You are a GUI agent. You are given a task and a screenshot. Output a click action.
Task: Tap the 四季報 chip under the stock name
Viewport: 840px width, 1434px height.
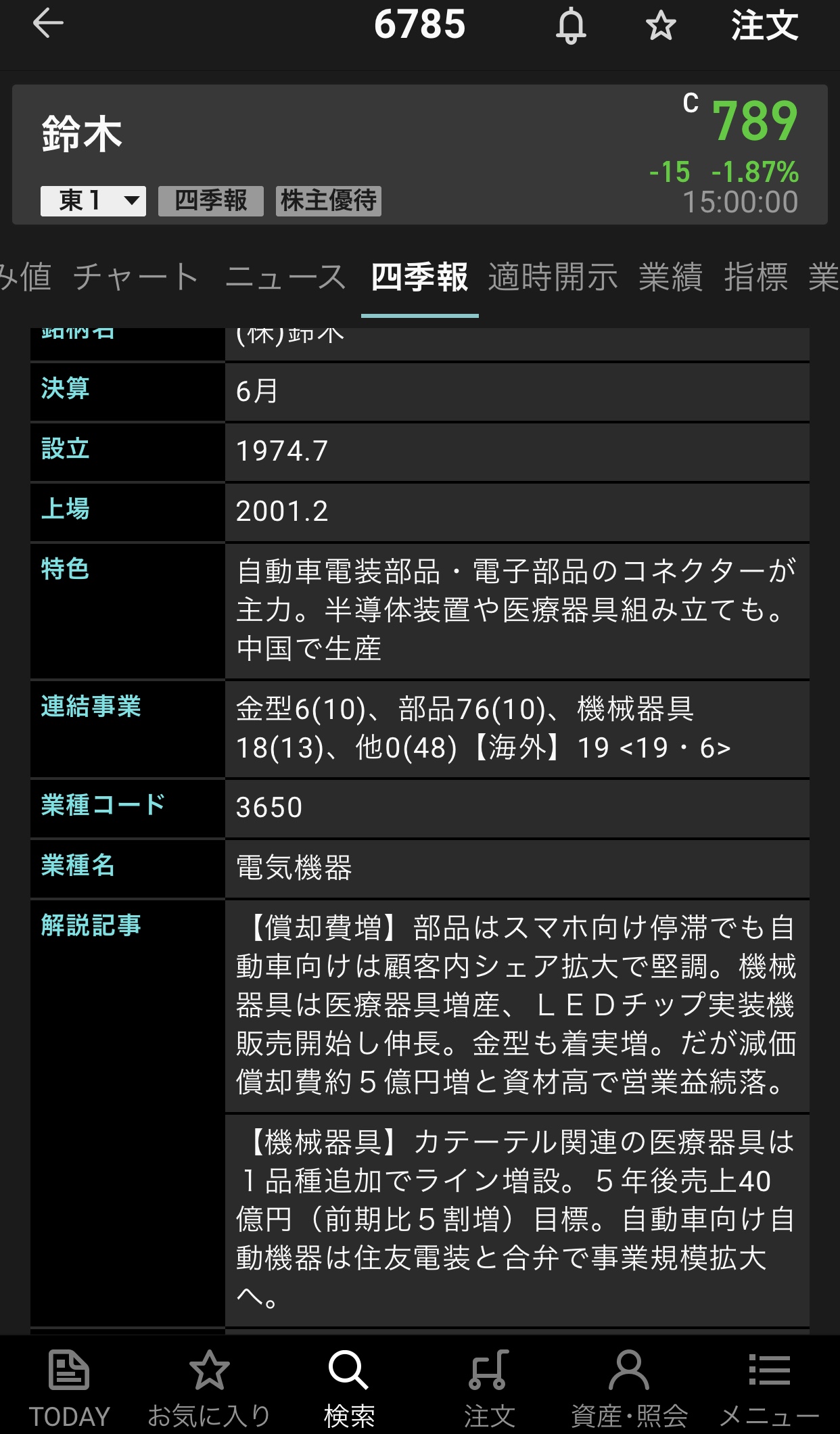click(210, 201)
